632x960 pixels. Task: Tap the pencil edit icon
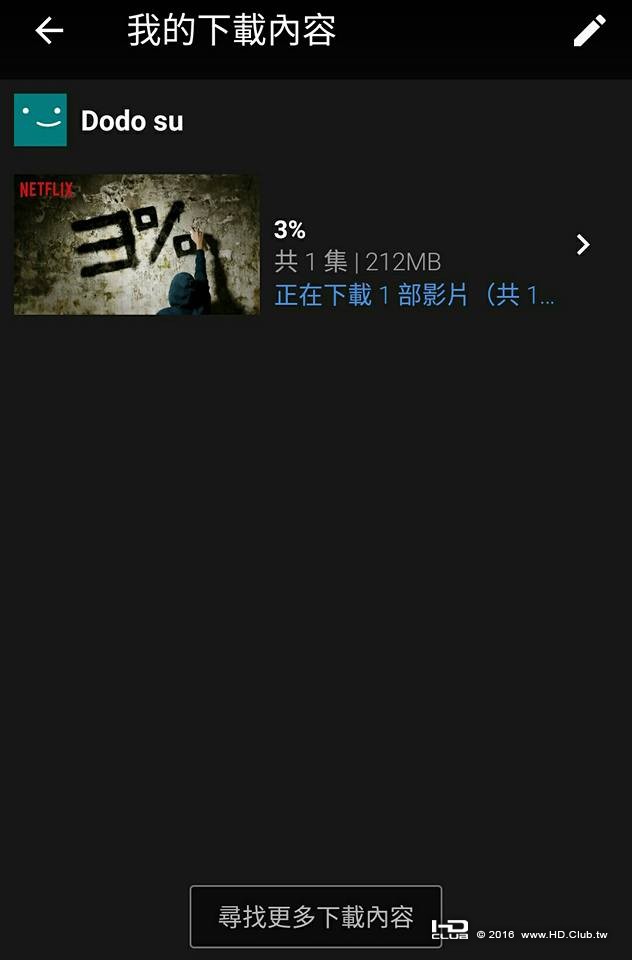(589, 31)
